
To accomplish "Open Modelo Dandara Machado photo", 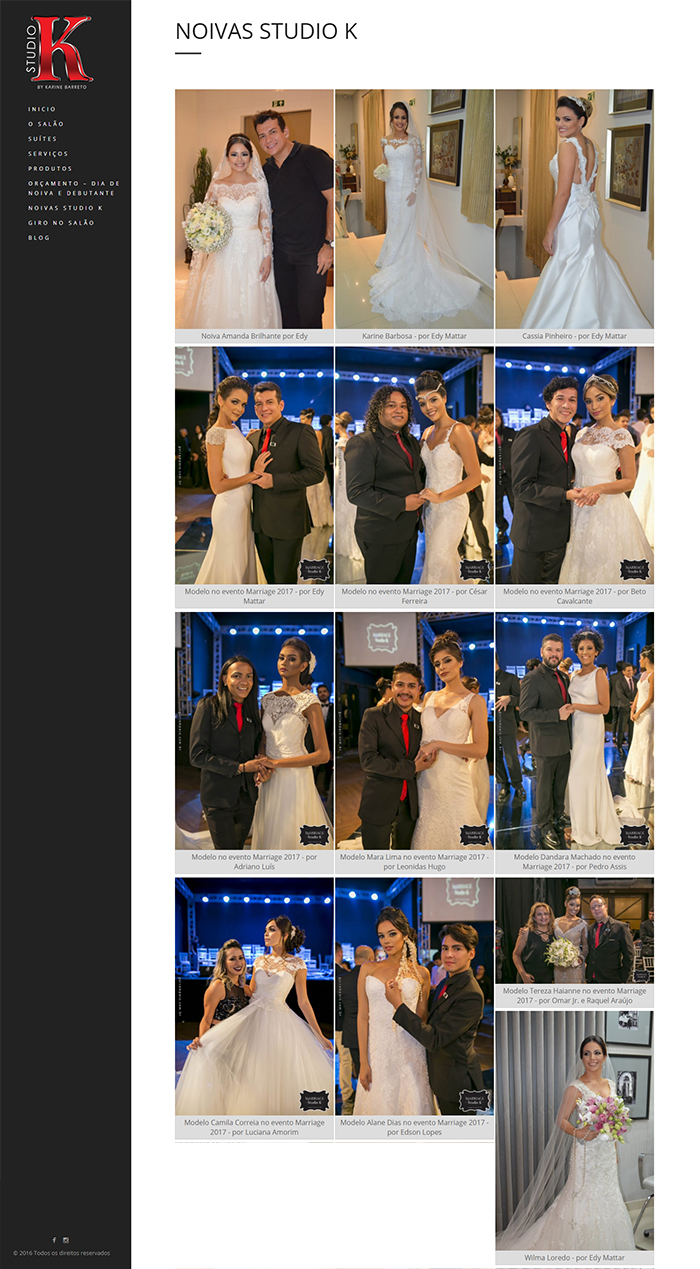I will [x=574, y=732].
